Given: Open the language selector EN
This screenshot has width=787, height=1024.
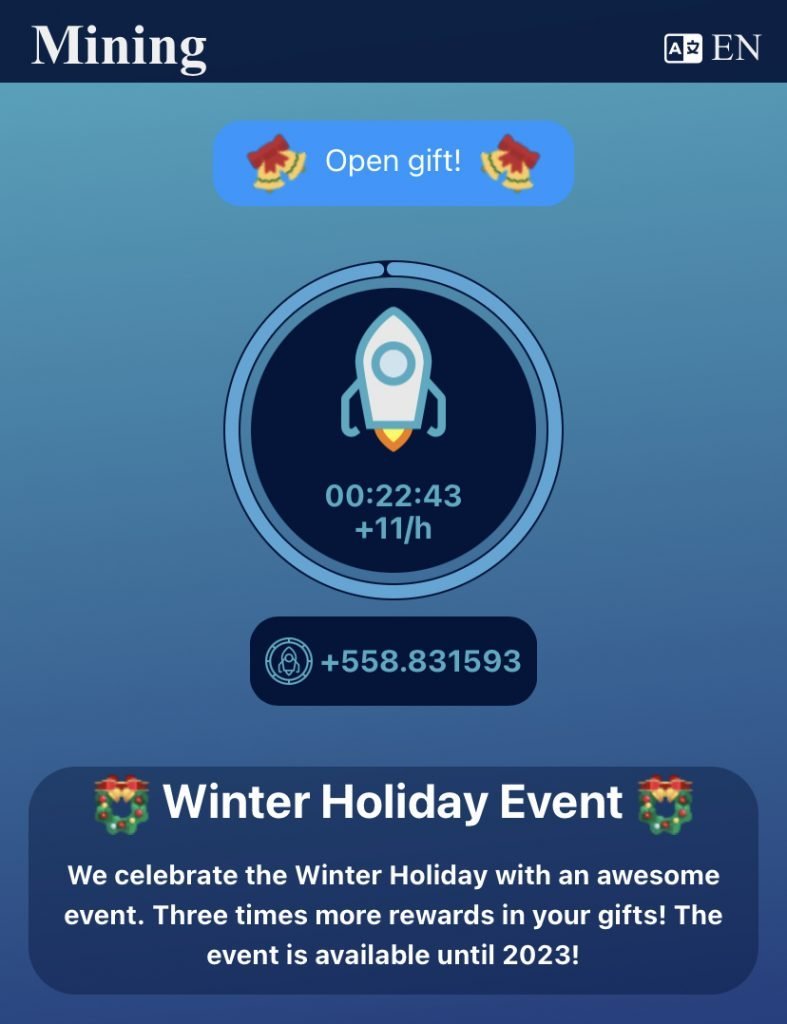Looking at the screenshot, I should tap(712, 47).
